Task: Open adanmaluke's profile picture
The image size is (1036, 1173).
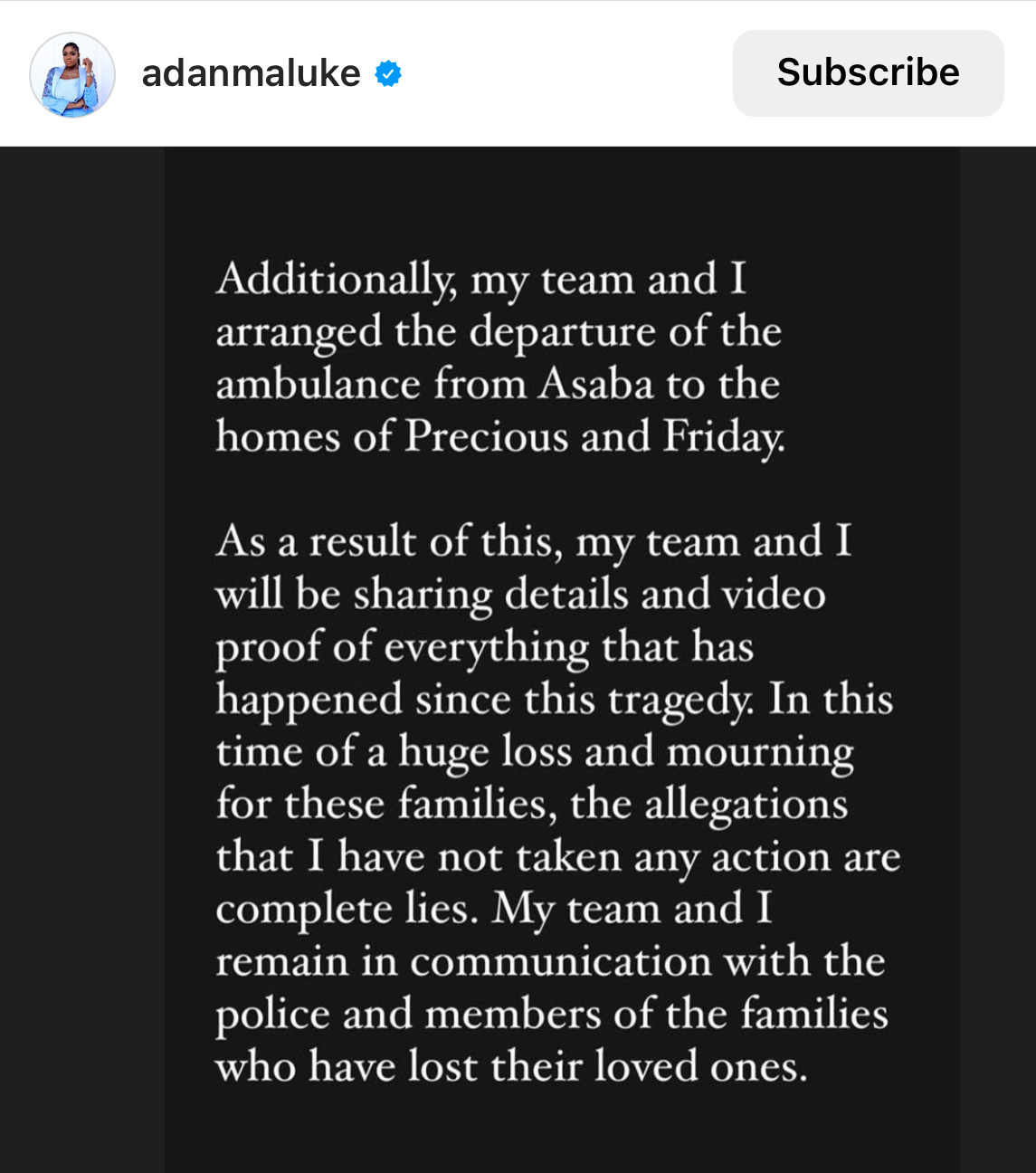Action: point(72,74)
